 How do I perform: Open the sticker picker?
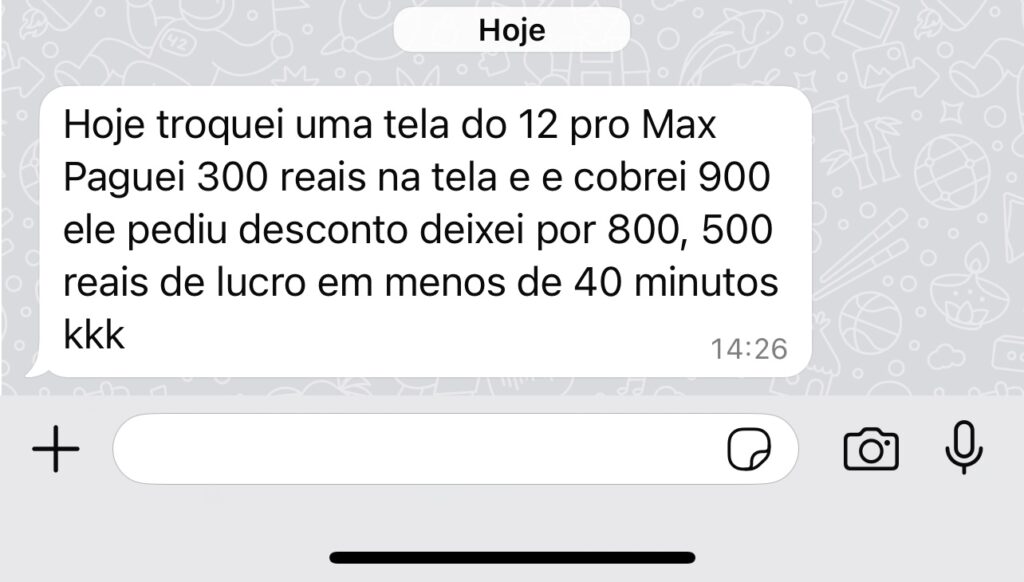tap(749, 451)
